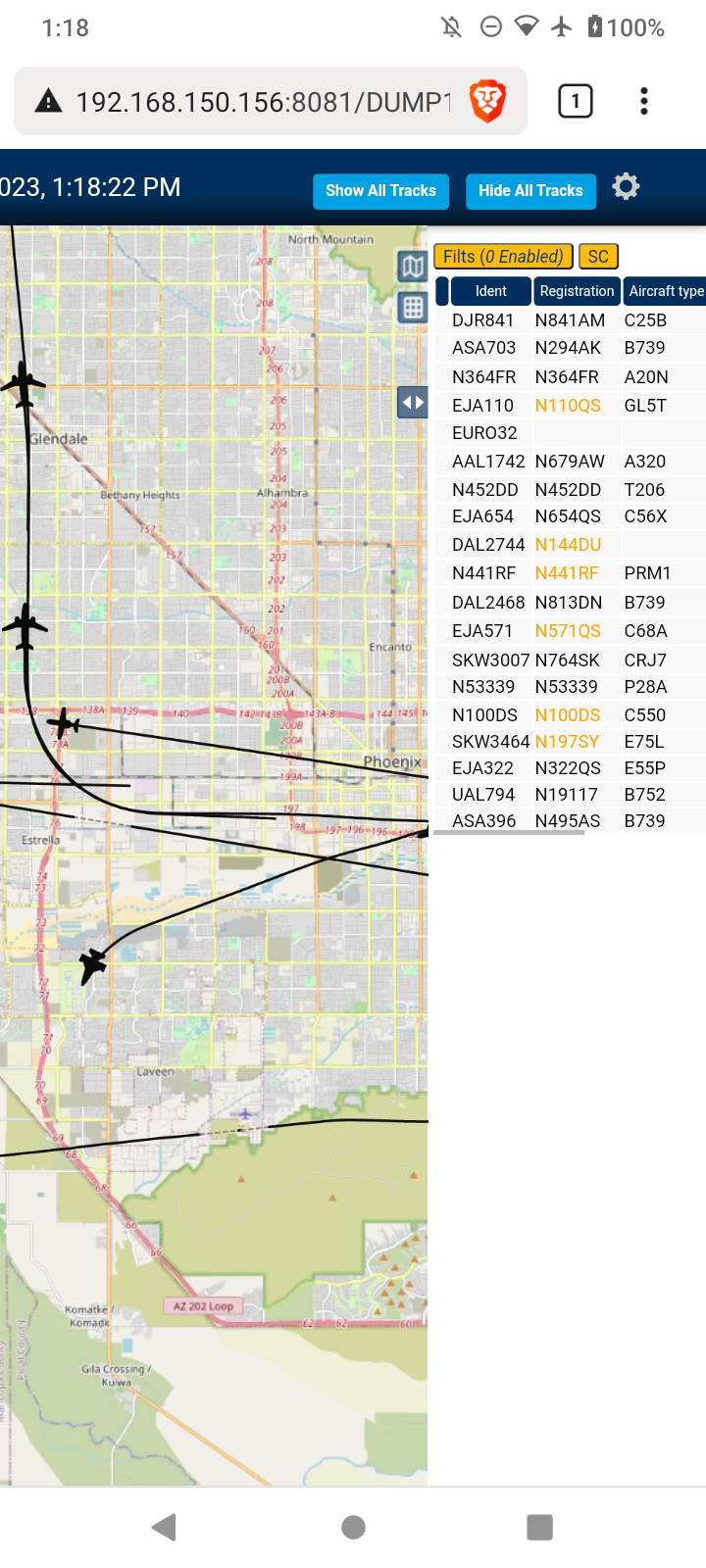Tap the SC button

(x=598, y=257)
